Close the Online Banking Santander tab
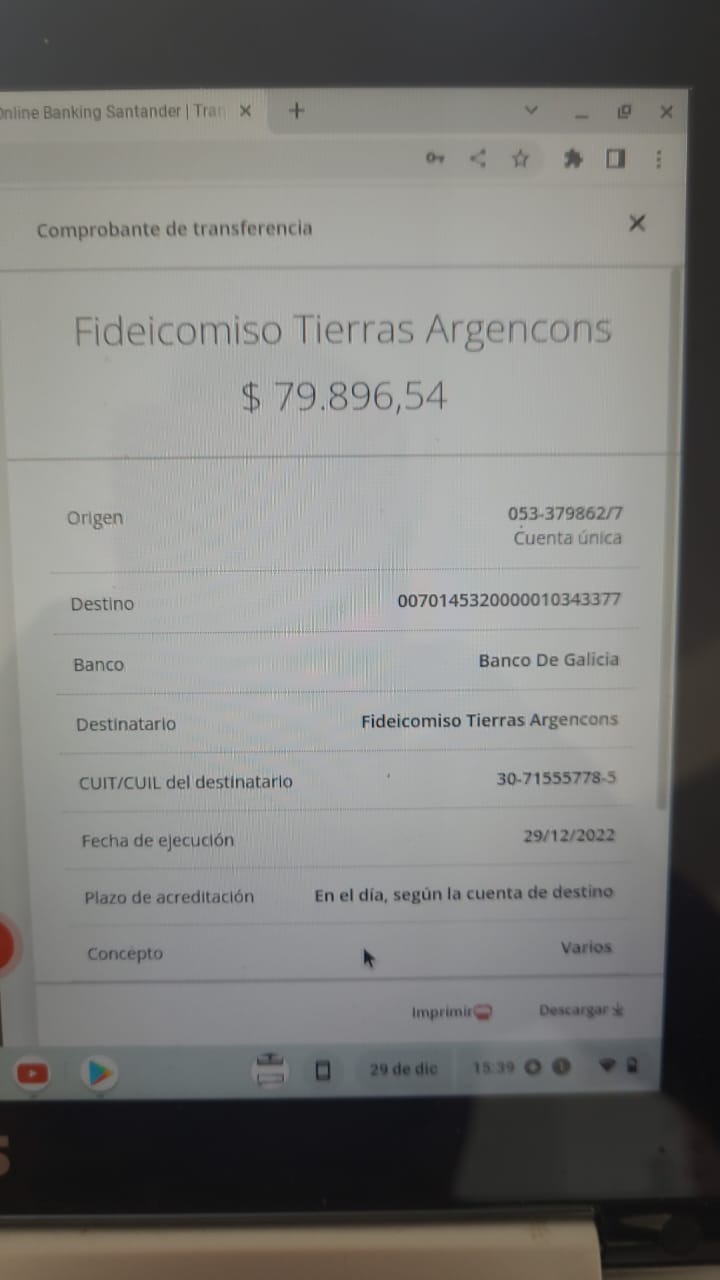Screen dimensions: 720x1280 [245, 112]
